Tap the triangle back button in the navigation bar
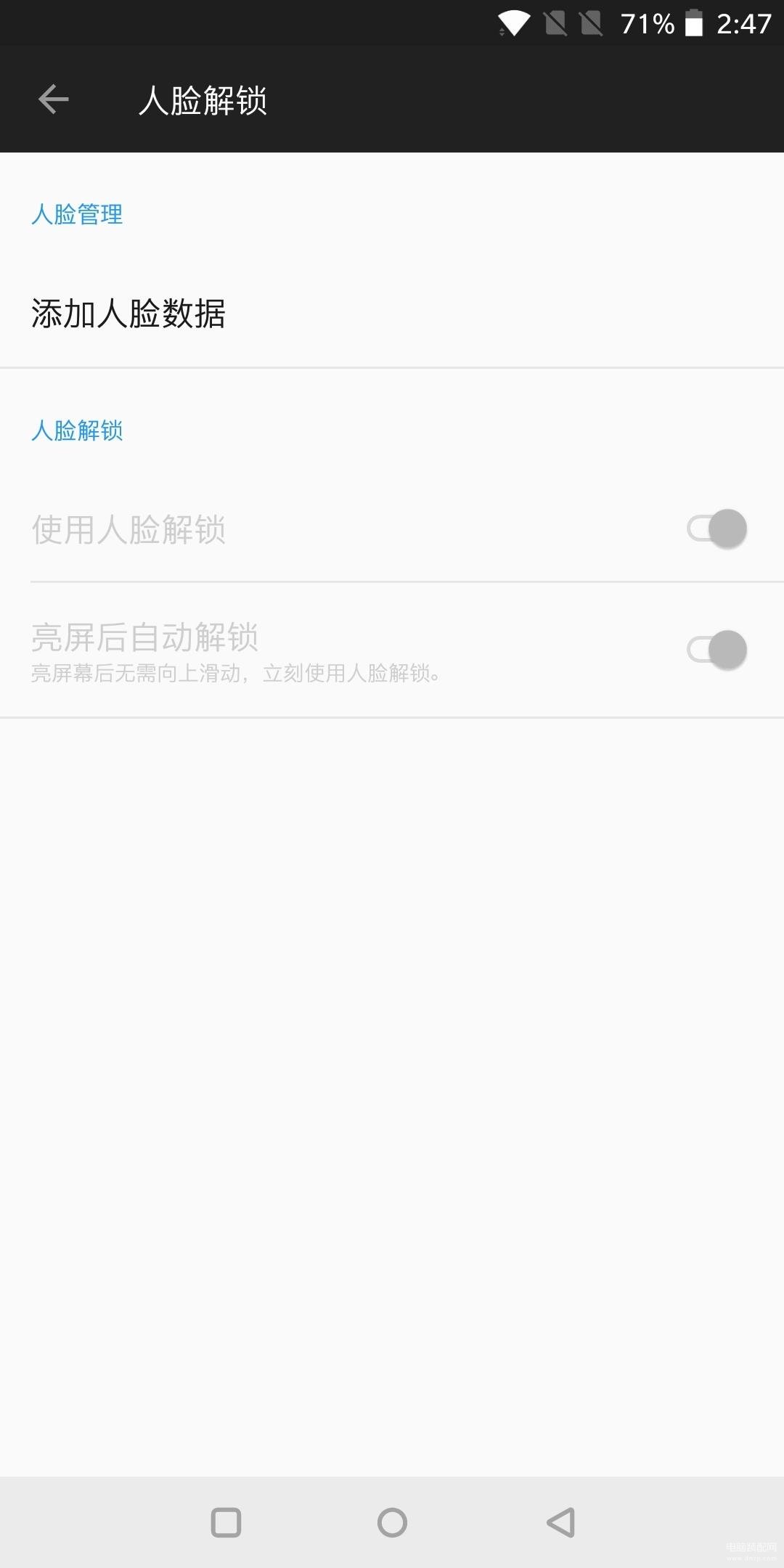 pos(560,1522)
